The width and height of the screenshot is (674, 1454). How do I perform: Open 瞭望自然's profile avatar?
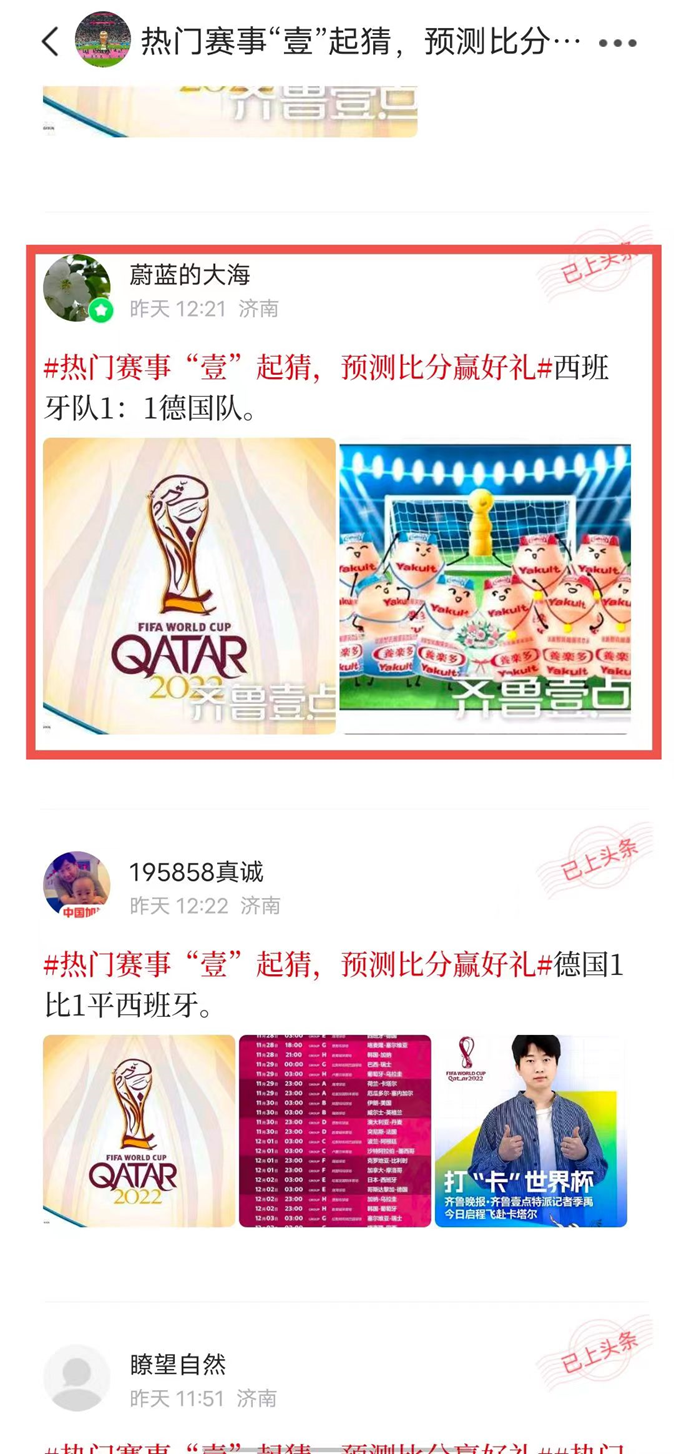[77, 1378]
